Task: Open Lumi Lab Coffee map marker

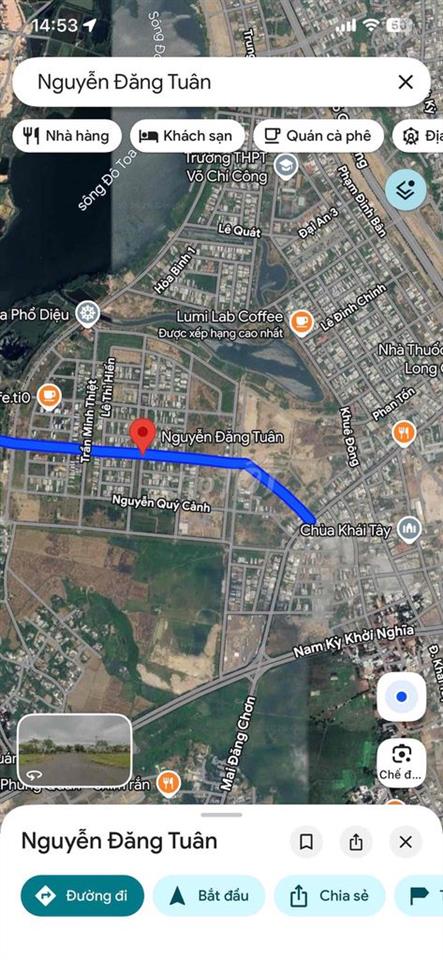Action: [x=301, y=323]
